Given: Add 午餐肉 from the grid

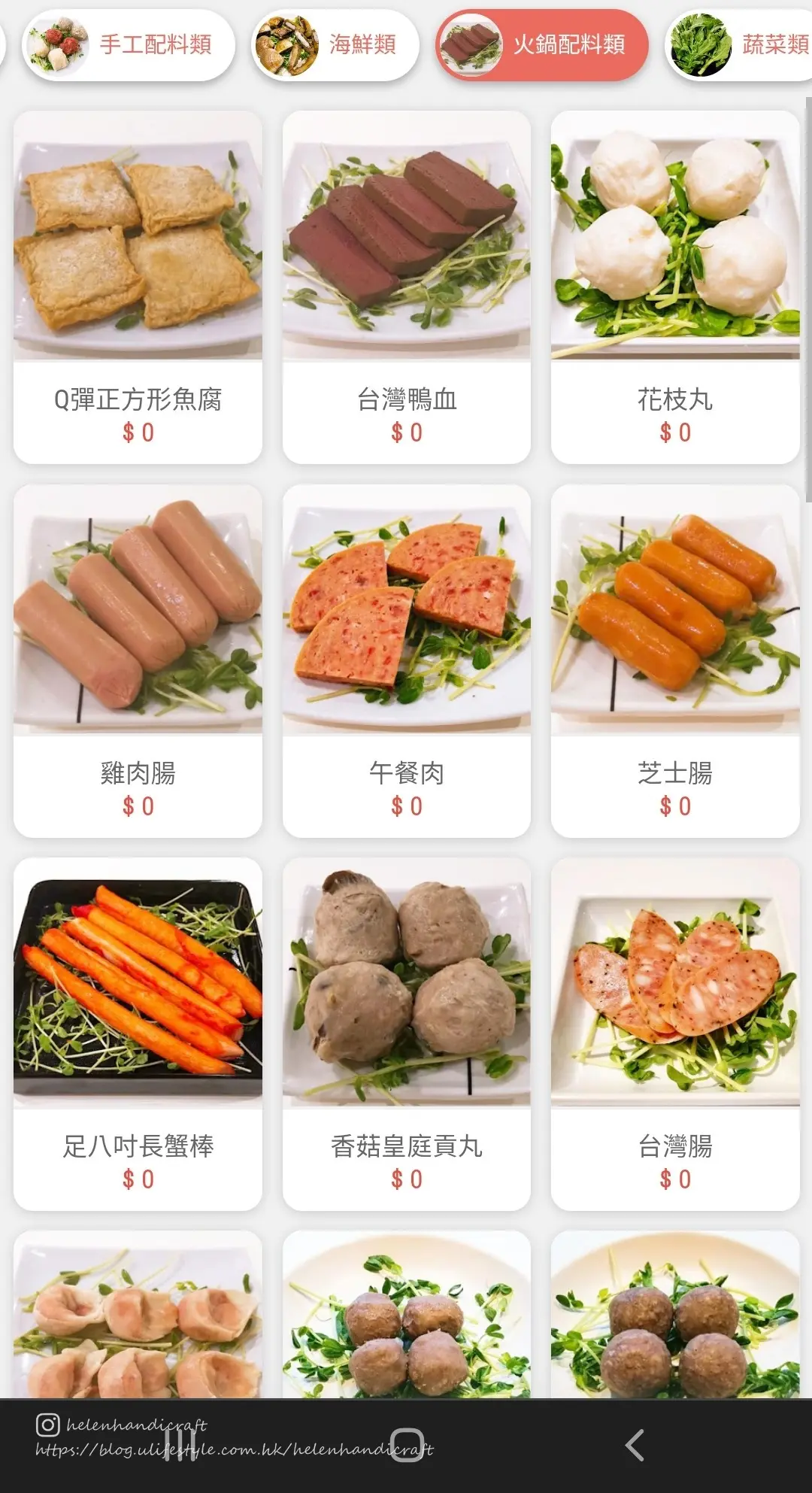Looking at the screenshot, I should pyautogui.click(x=407, y=660).
